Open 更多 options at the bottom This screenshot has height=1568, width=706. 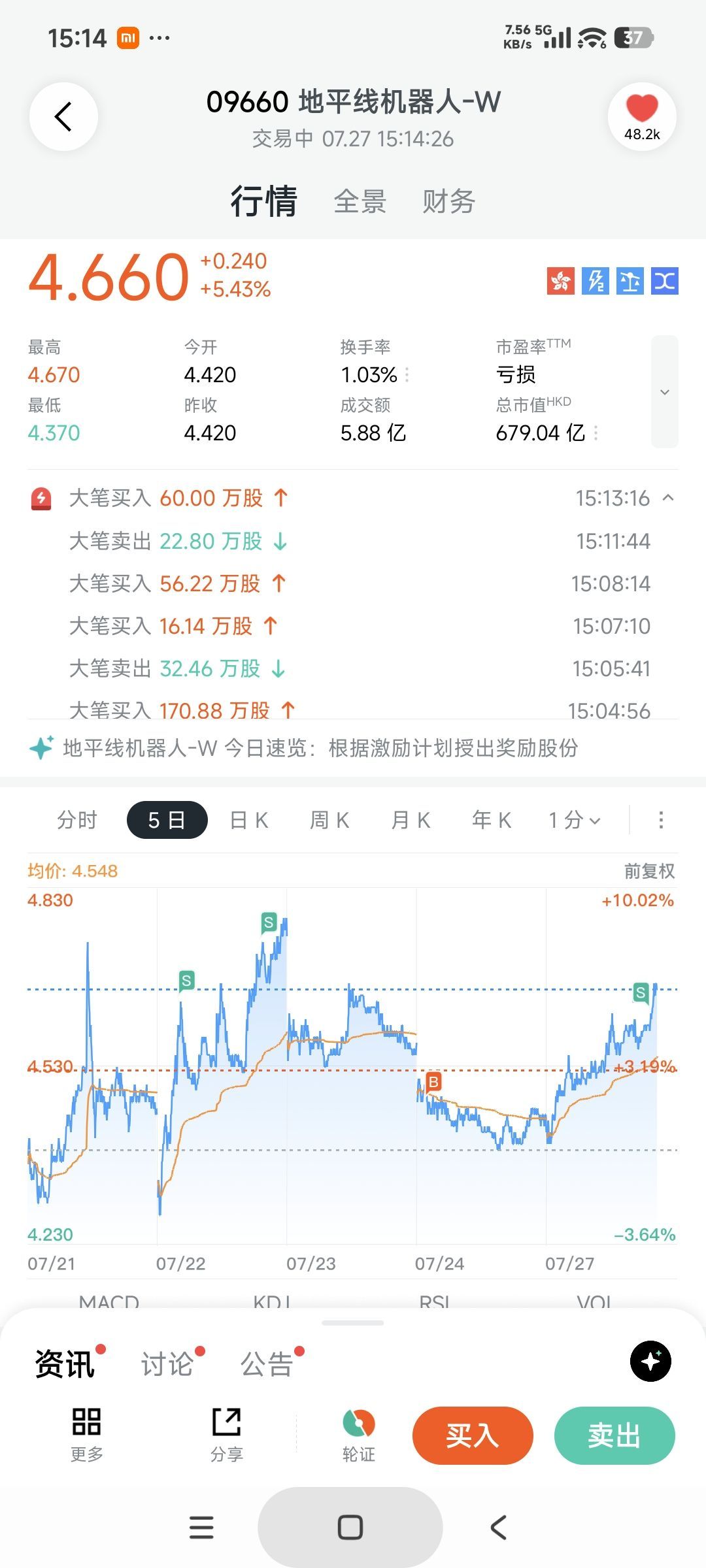click(x=86, y=1435)
